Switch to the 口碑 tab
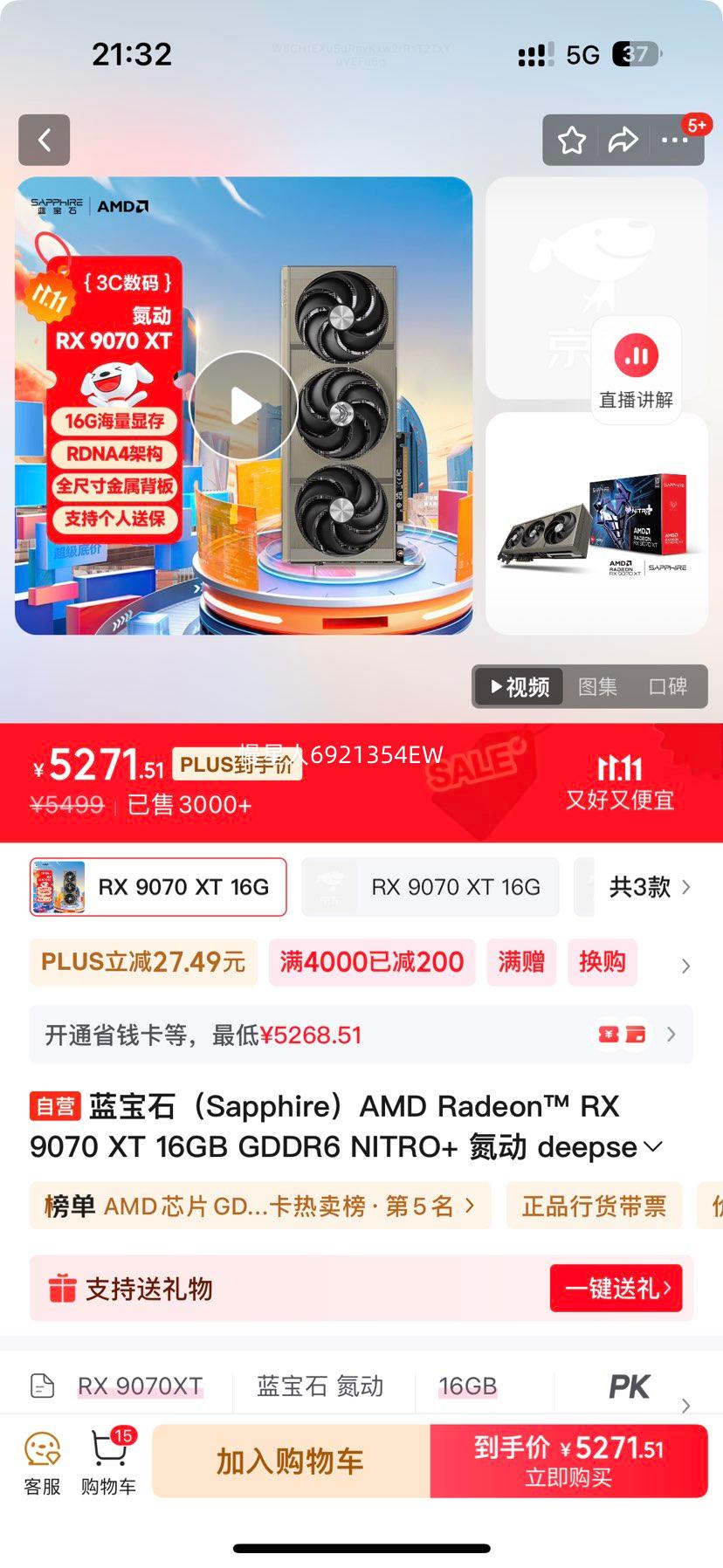 tap(667, 687)
